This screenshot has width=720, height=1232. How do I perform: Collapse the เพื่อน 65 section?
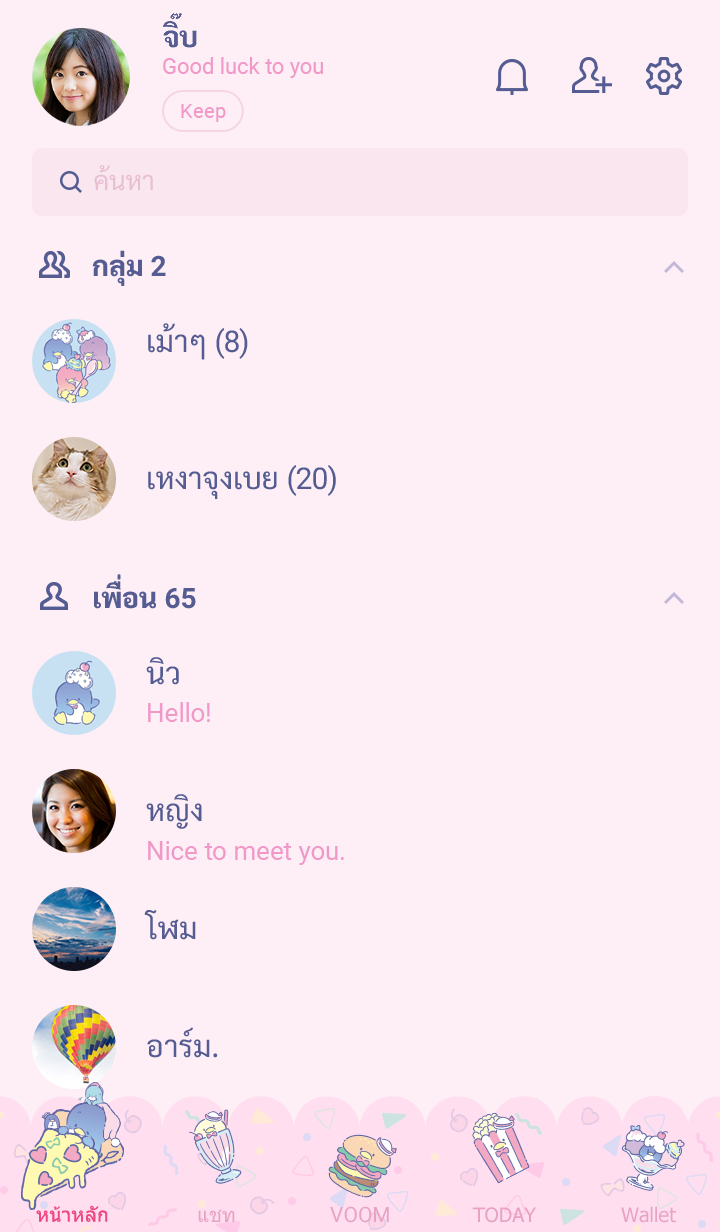coord(674,598)
